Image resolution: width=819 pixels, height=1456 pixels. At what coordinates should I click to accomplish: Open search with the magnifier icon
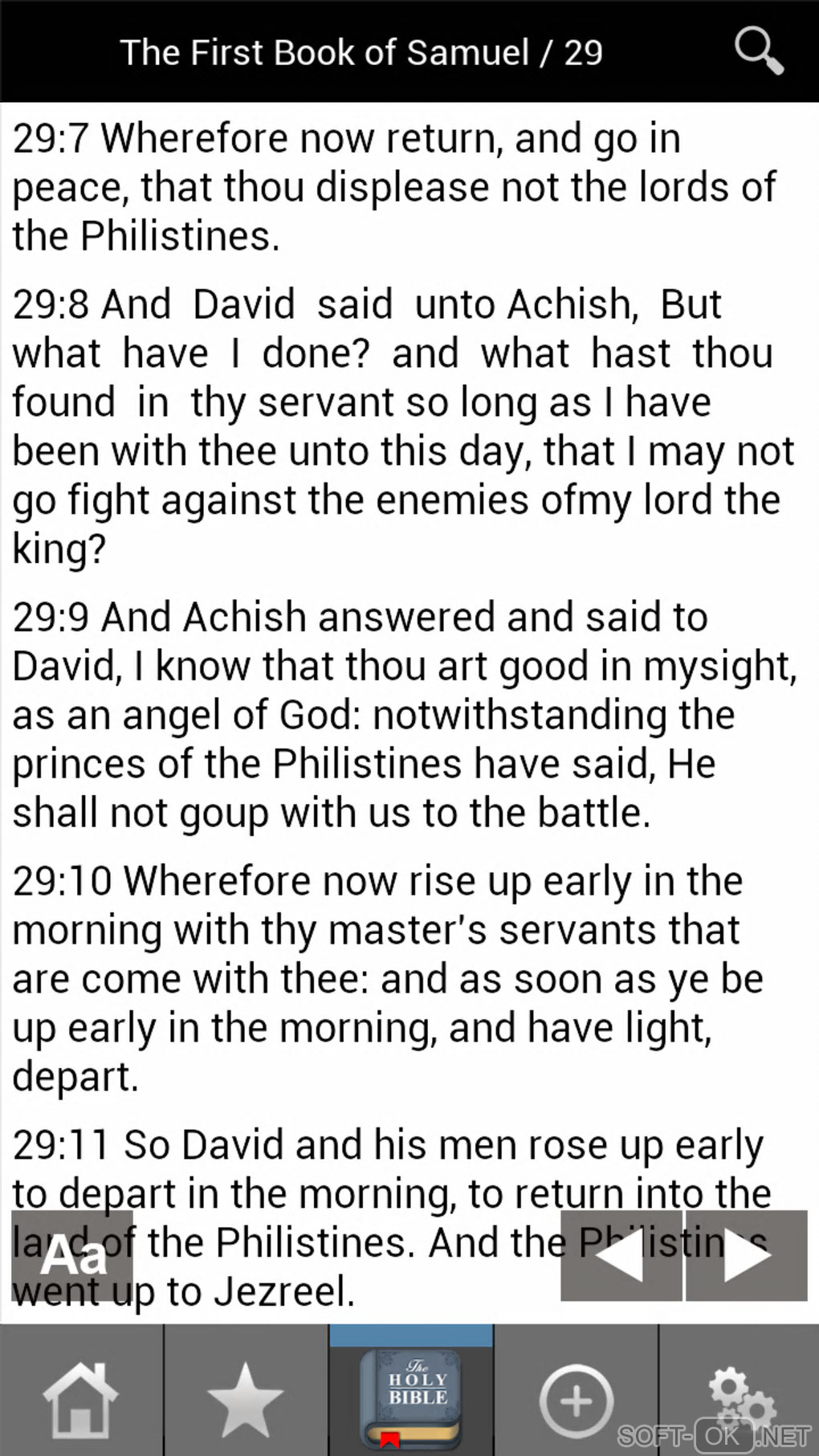point(759,51)
